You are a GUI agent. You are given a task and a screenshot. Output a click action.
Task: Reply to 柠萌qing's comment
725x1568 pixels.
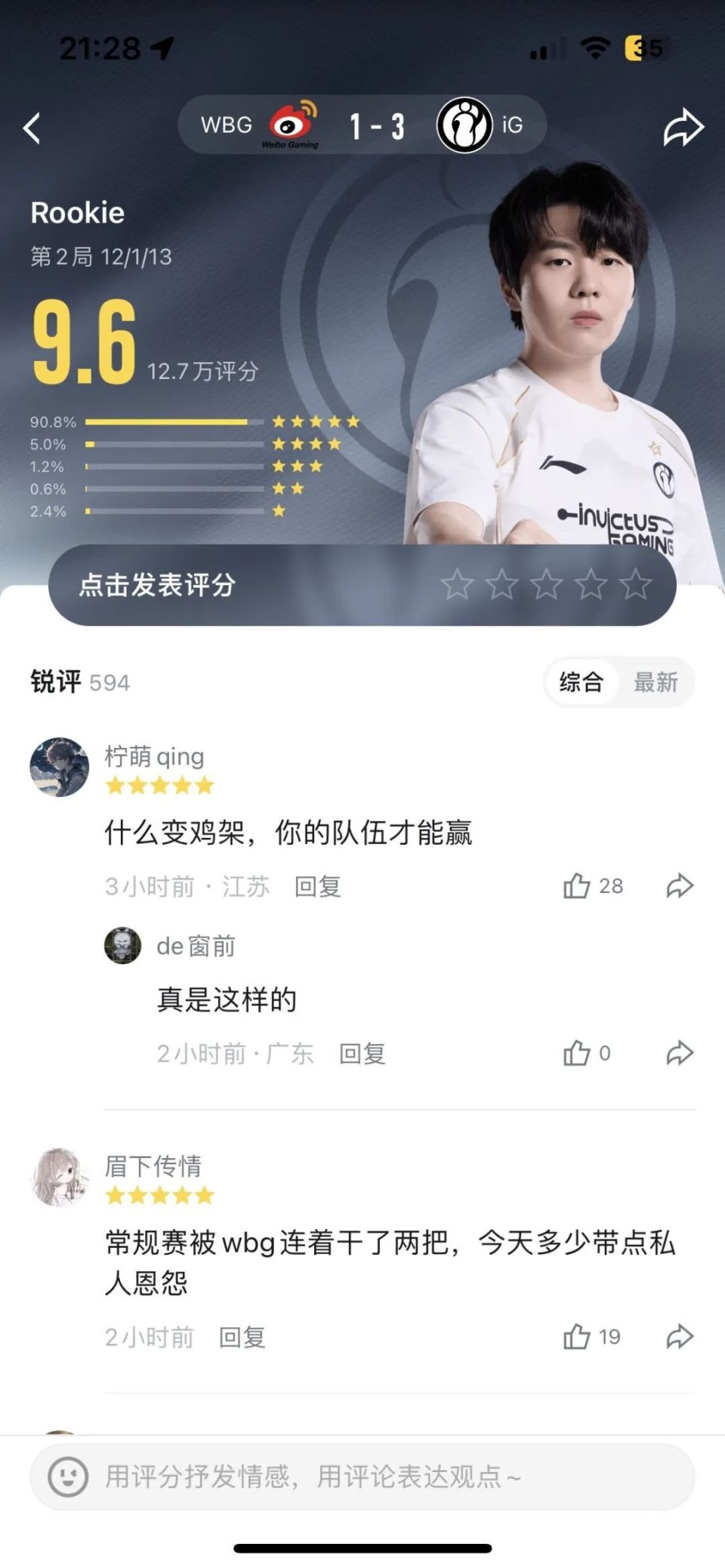[x=317, y=886]
